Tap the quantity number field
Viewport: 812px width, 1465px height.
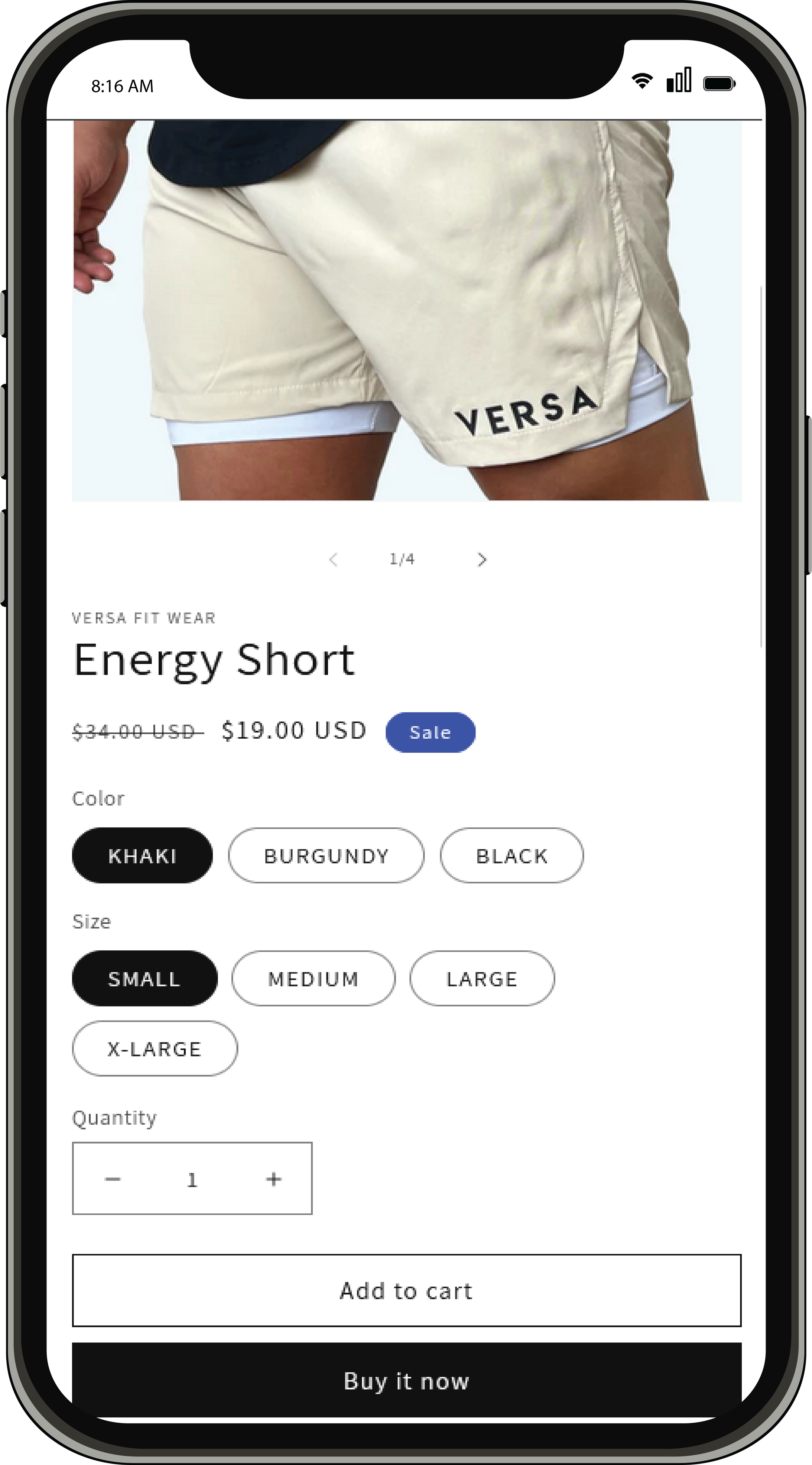point(192,1179)
